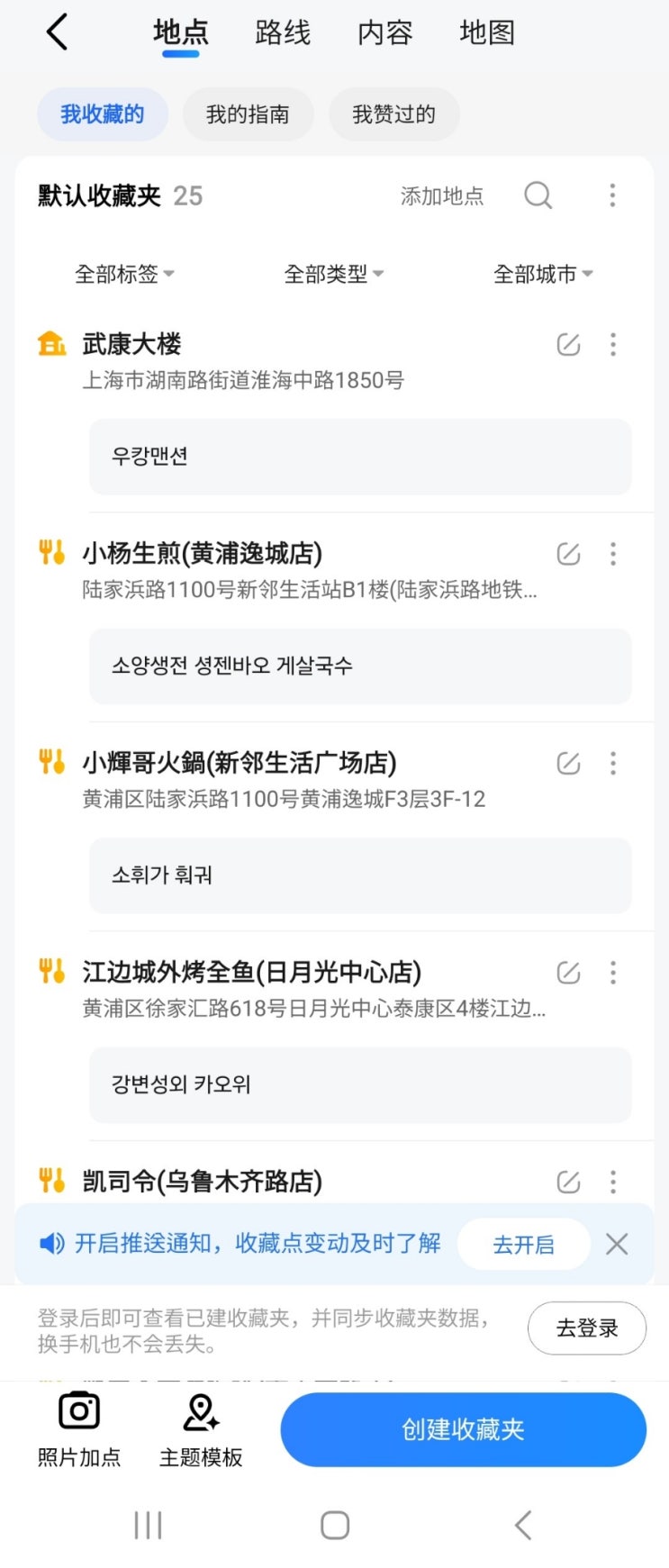
Task: Open the 江边城外烤全鱼(日月光中心店) entry
Action: [252, 973]
